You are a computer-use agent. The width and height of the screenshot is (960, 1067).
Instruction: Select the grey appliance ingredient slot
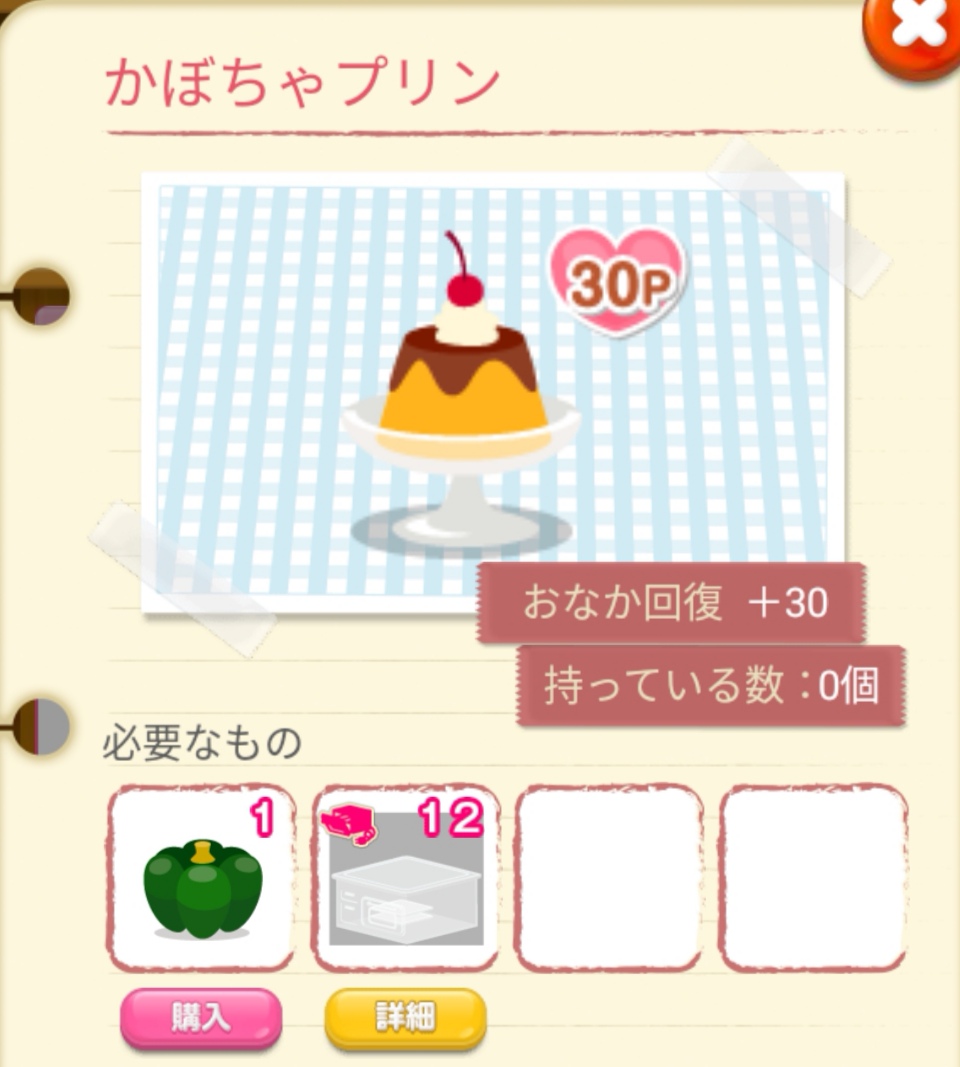(406, 878)
